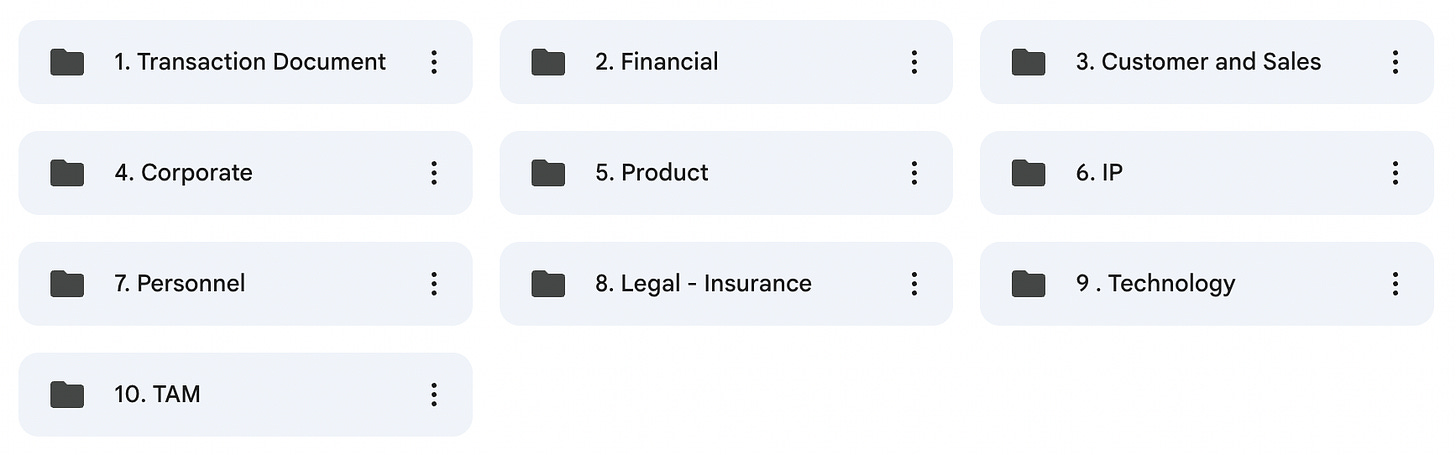Open the 4. Corporate folder
This screenshot has width=1456, height=455.
[183, 173]
